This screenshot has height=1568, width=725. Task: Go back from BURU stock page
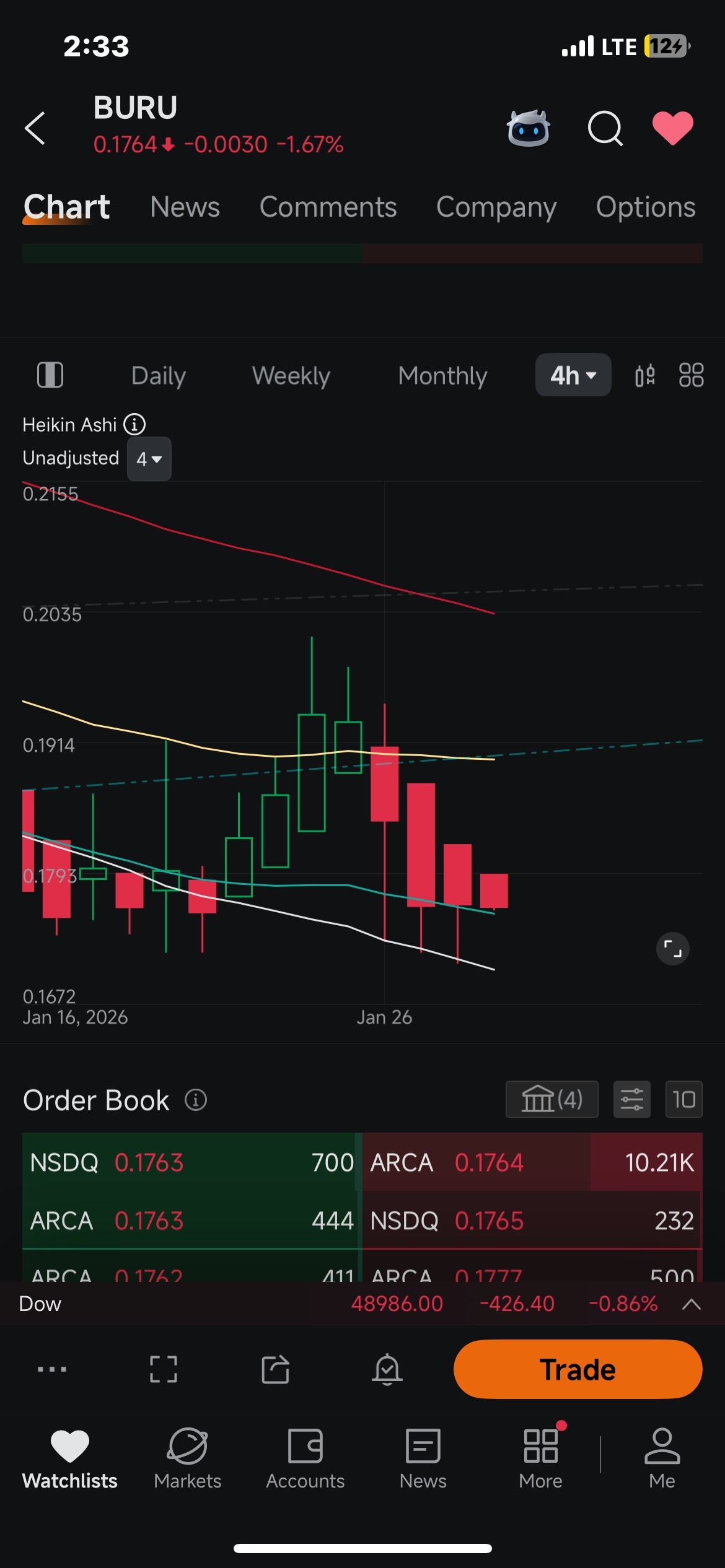(35, 128)
